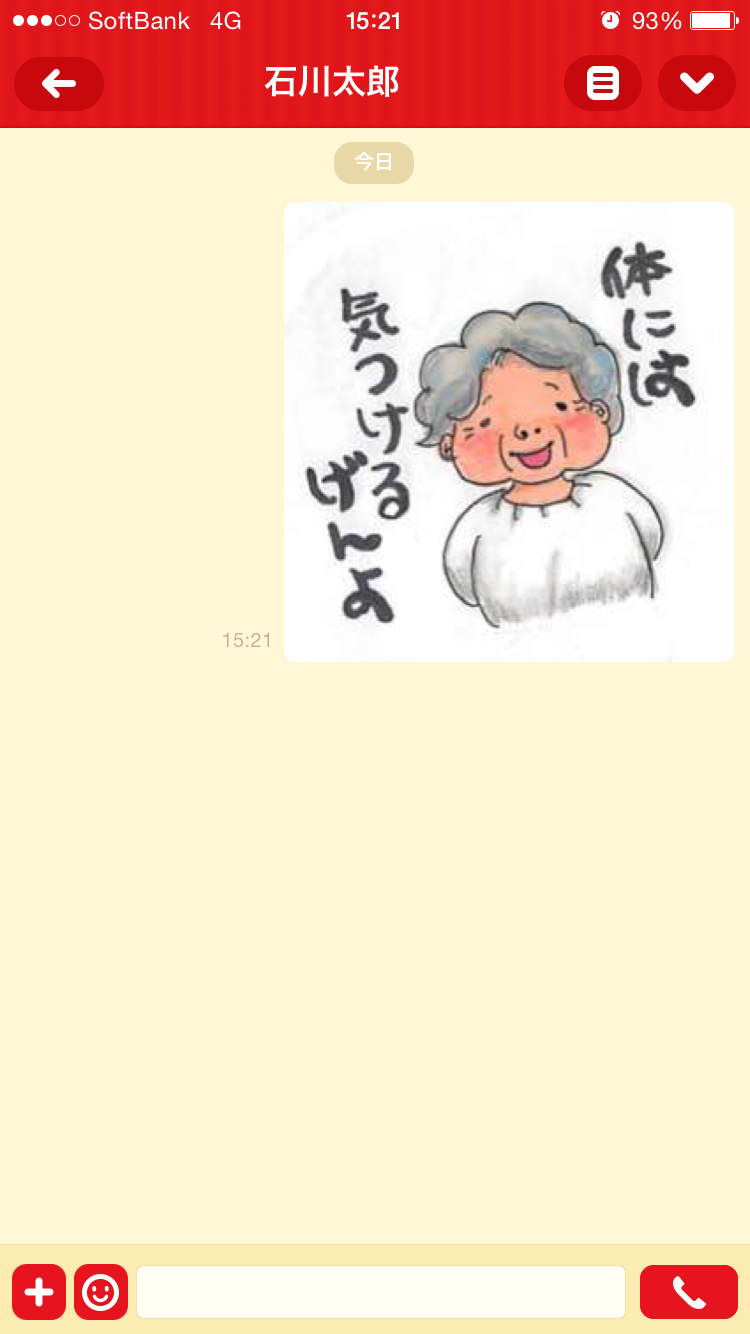Open the sticker and emoji picker
The height and width of the screenshot is (1334, 750).
click(101, 1292)
